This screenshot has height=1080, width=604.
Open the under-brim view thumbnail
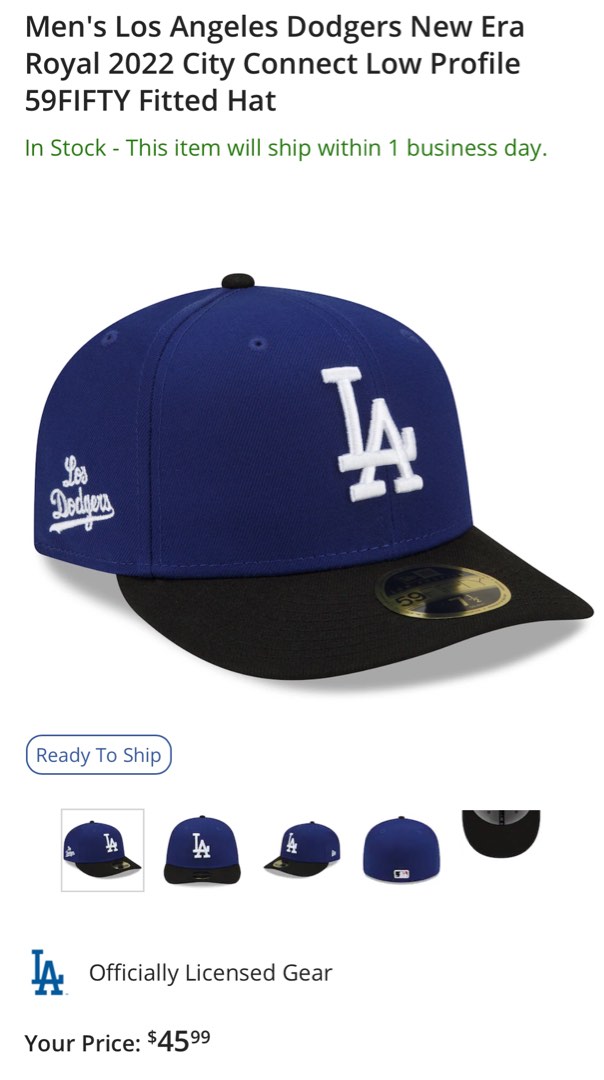tap(500, 834)
